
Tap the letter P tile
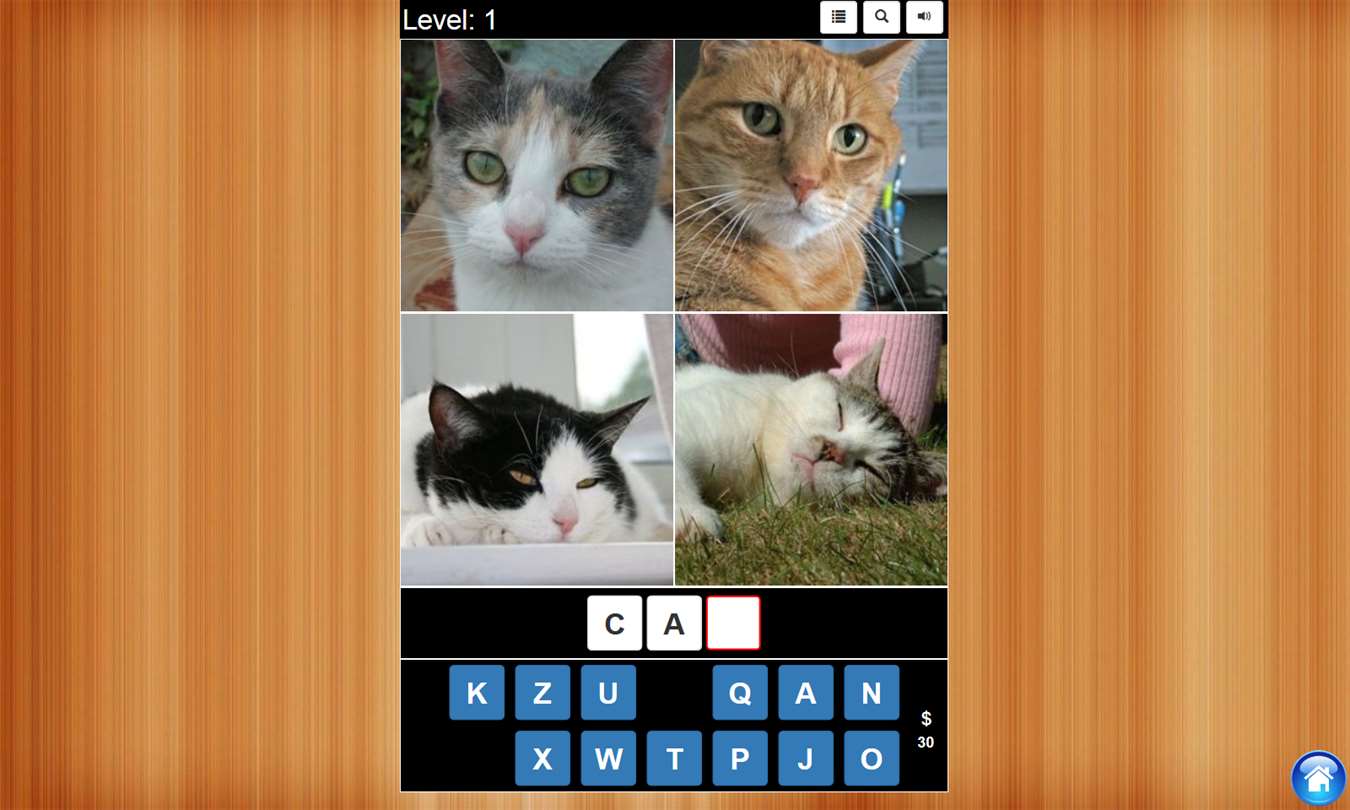click(x=740, y=758)
